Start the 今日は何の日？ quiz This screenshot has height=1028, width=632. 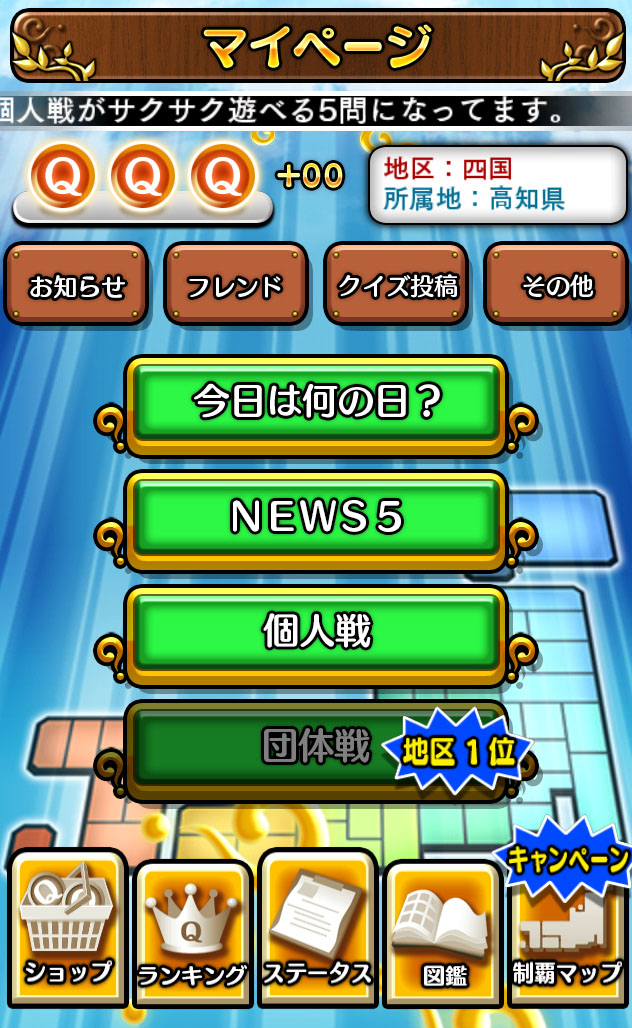[x=316, y=404]
